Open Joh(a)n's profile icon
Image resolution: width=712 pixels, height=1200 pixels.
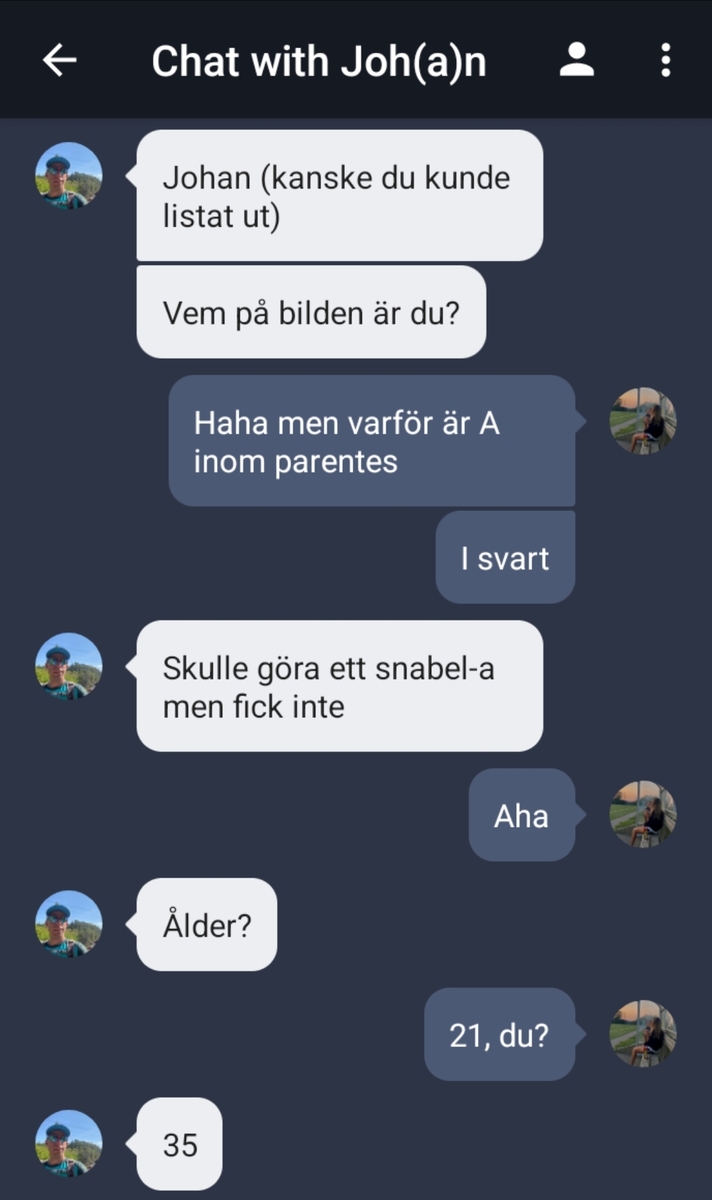[577, 61]
